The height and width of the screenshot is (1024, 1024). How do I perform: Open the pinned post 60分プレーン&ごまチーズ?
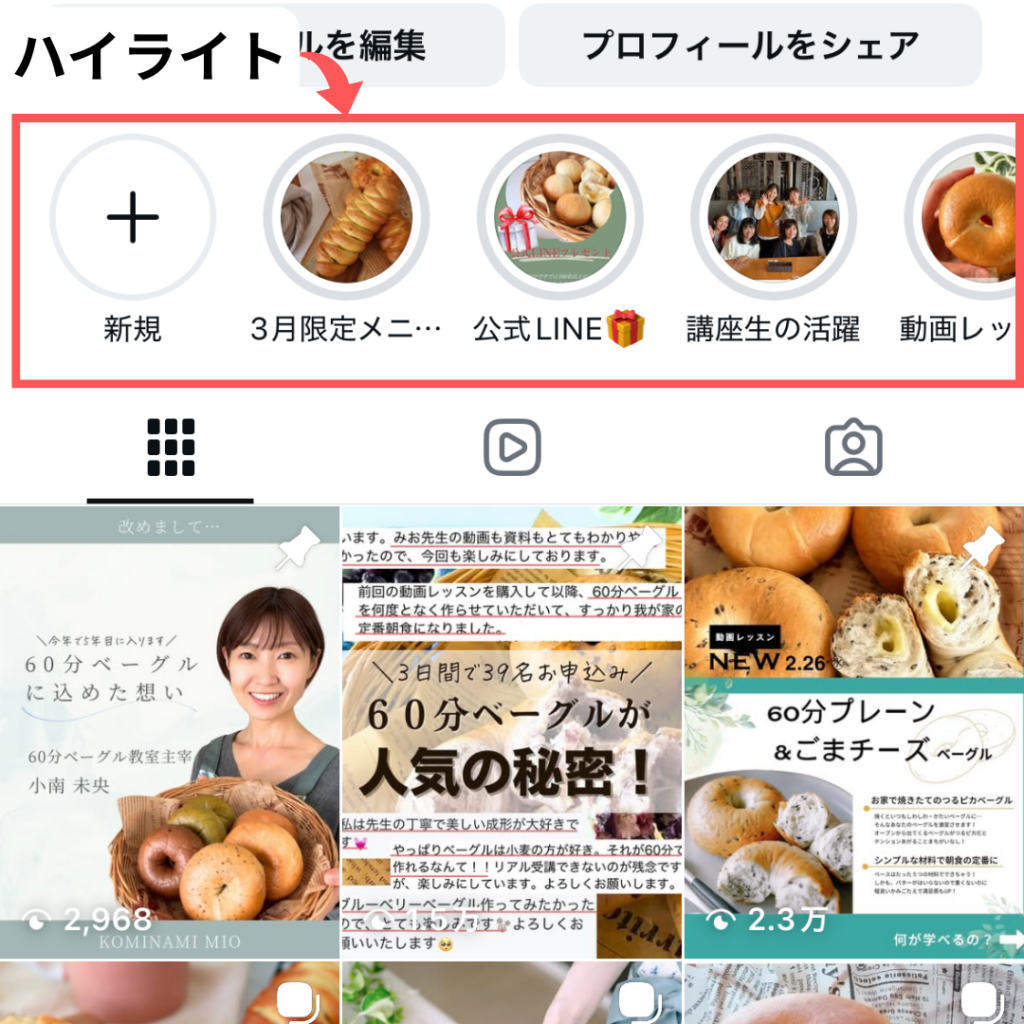[x=853, y=732]
